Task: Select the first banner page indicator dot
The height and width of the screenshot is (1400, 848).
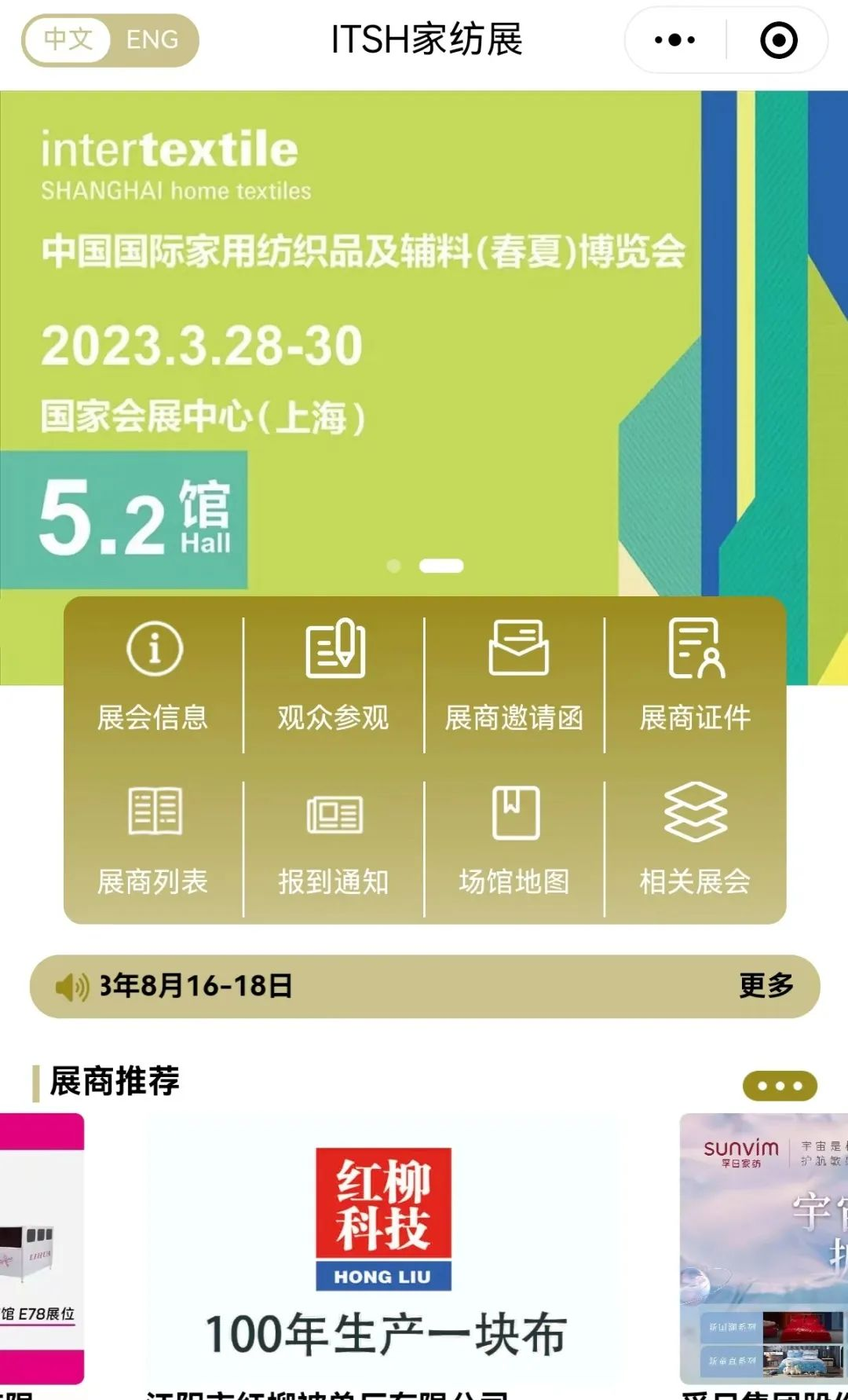Action: click(x=394, y=566)
